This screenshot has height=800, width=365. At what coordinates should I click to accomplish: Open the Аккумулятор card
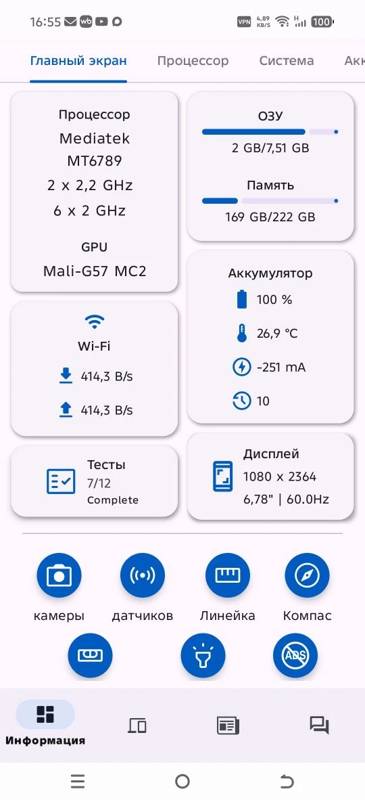[271, 337]
